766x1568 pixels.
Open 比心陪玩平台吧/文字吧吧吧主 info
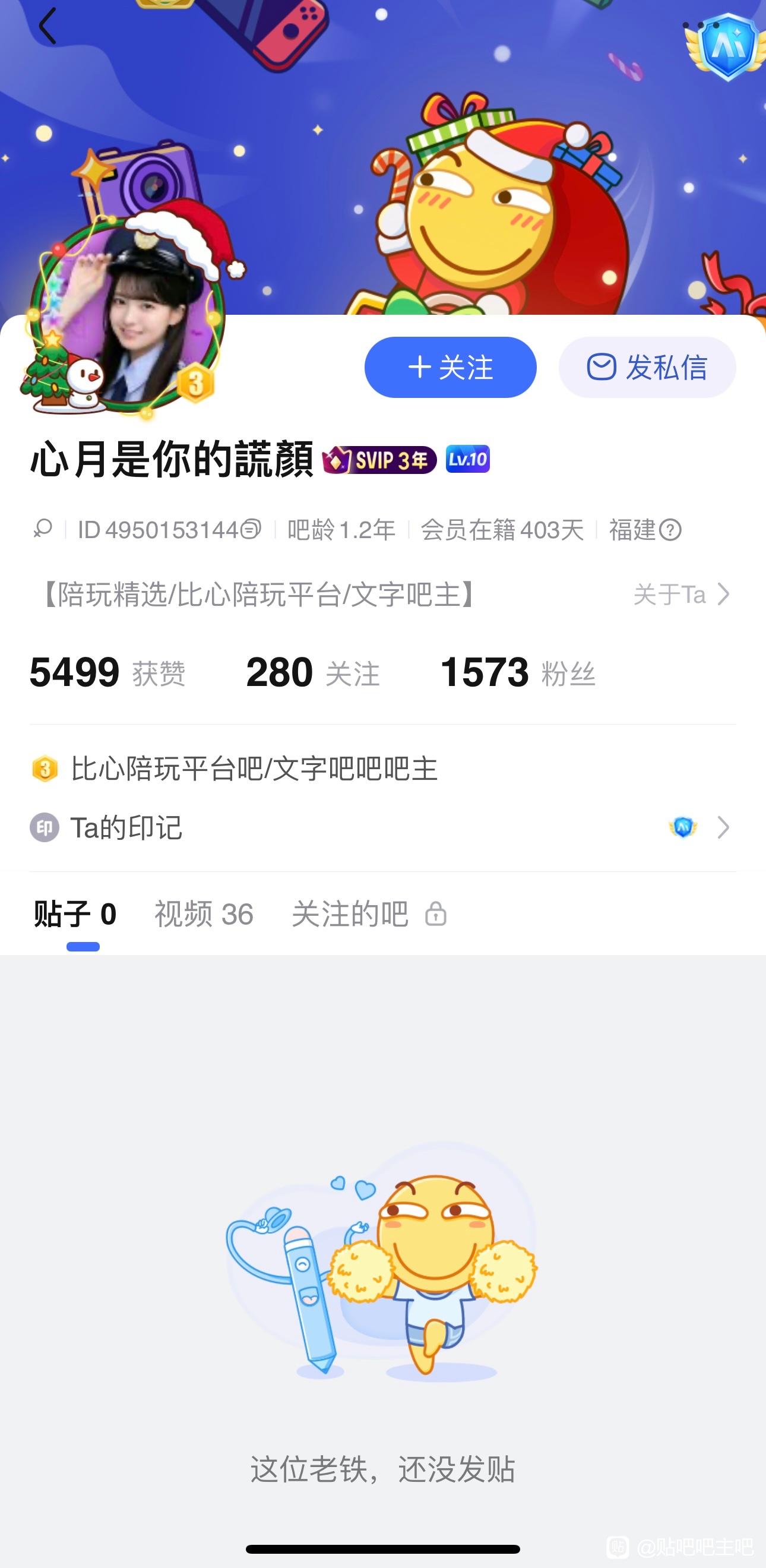click(x=254, y=769)
